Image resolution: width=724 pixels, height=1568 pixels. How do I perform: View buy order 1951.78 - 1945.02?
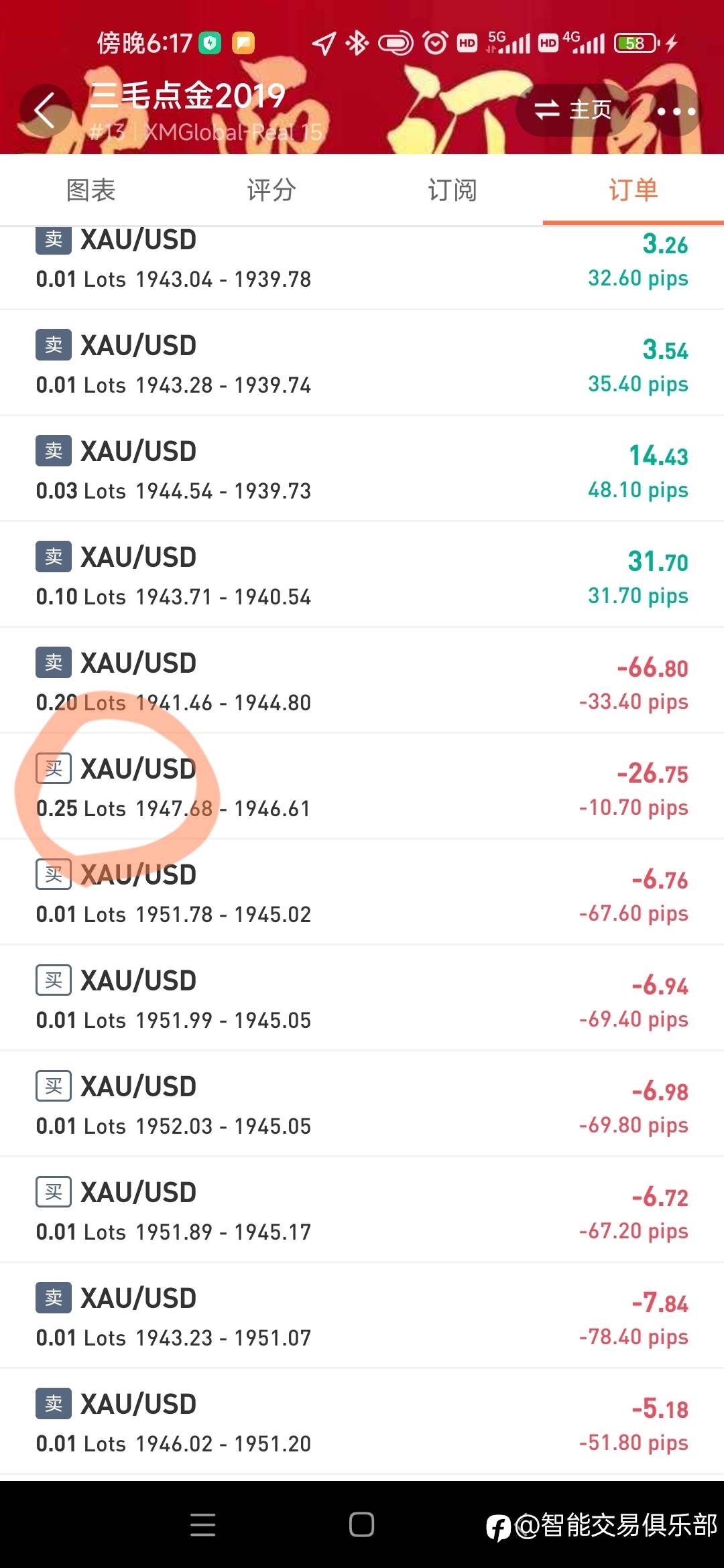362,892
